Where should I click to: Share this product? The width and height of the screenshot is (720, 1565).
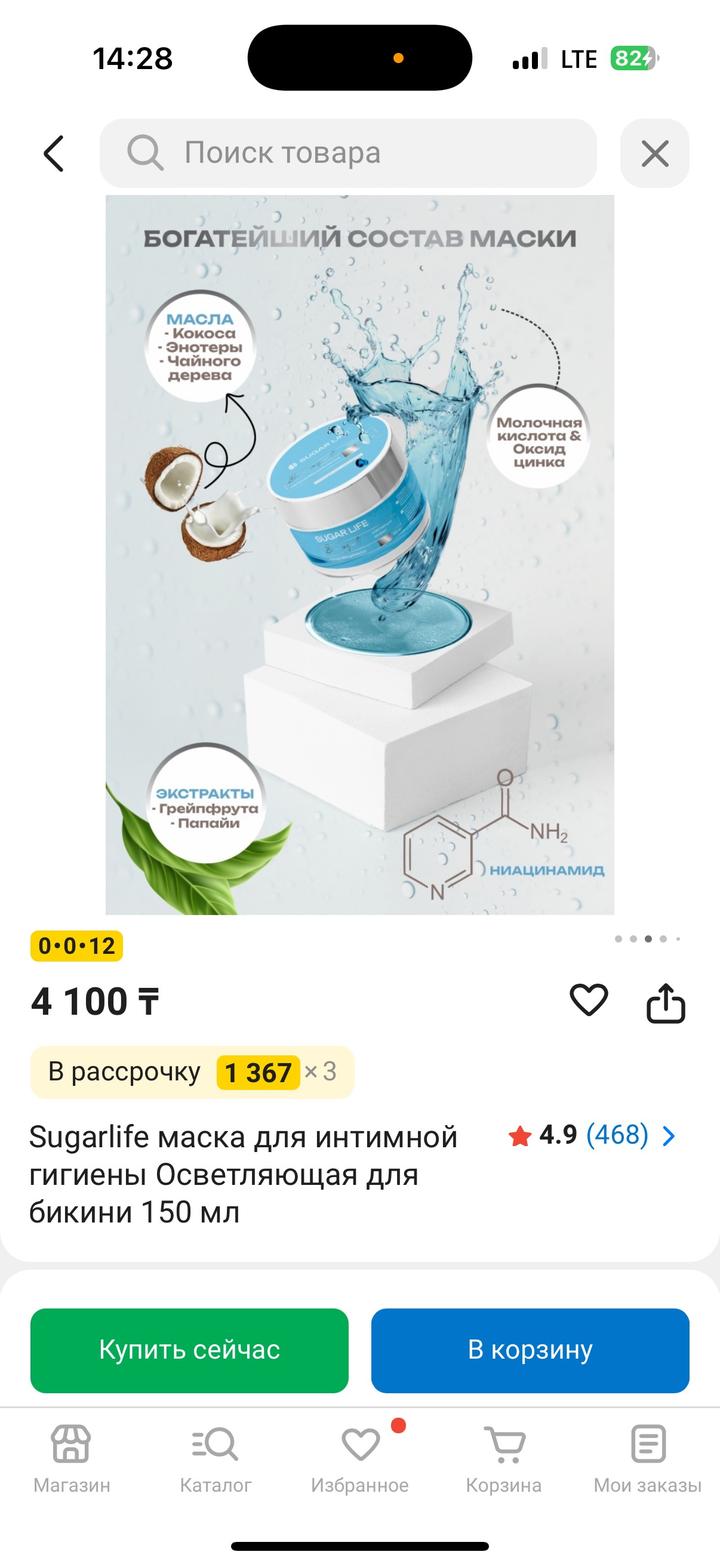pos(665,1003)
